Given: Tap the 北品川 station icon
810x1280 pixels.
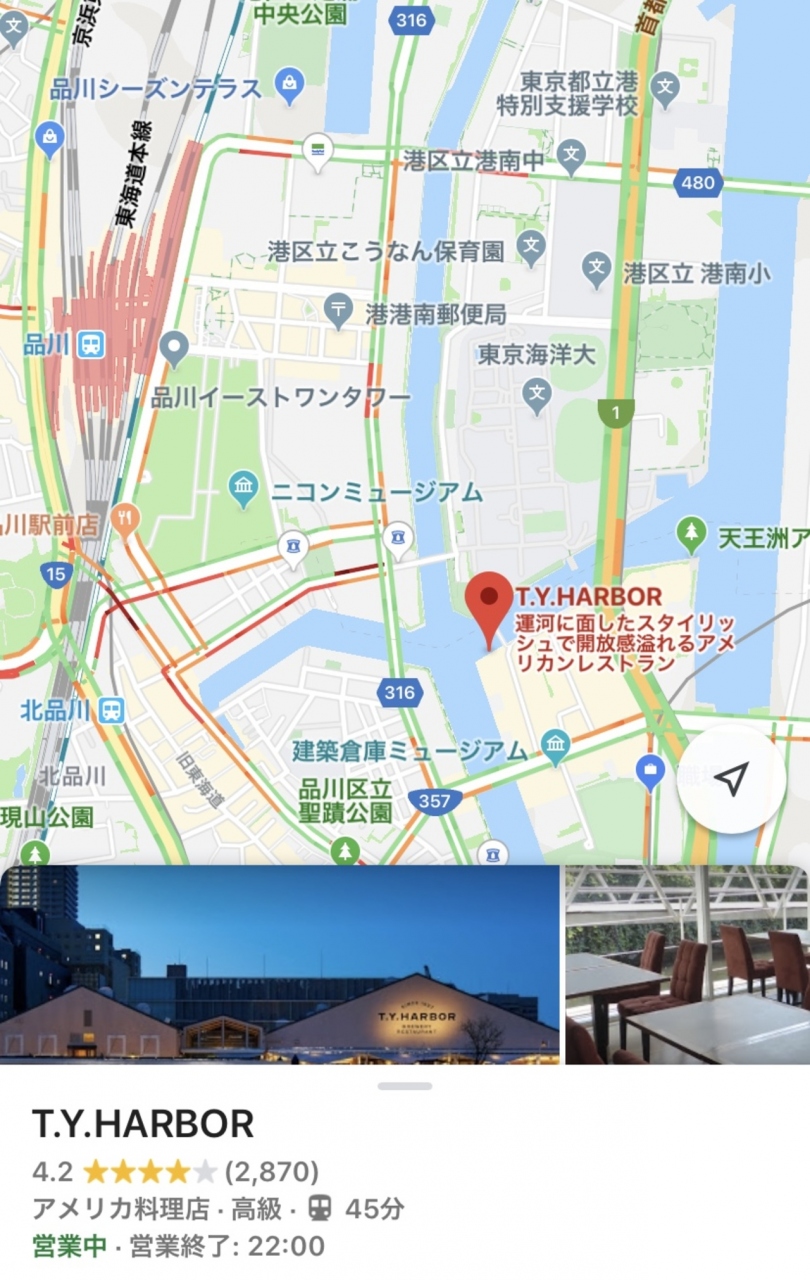Looking at the screenshot, I should coord(112,711).
